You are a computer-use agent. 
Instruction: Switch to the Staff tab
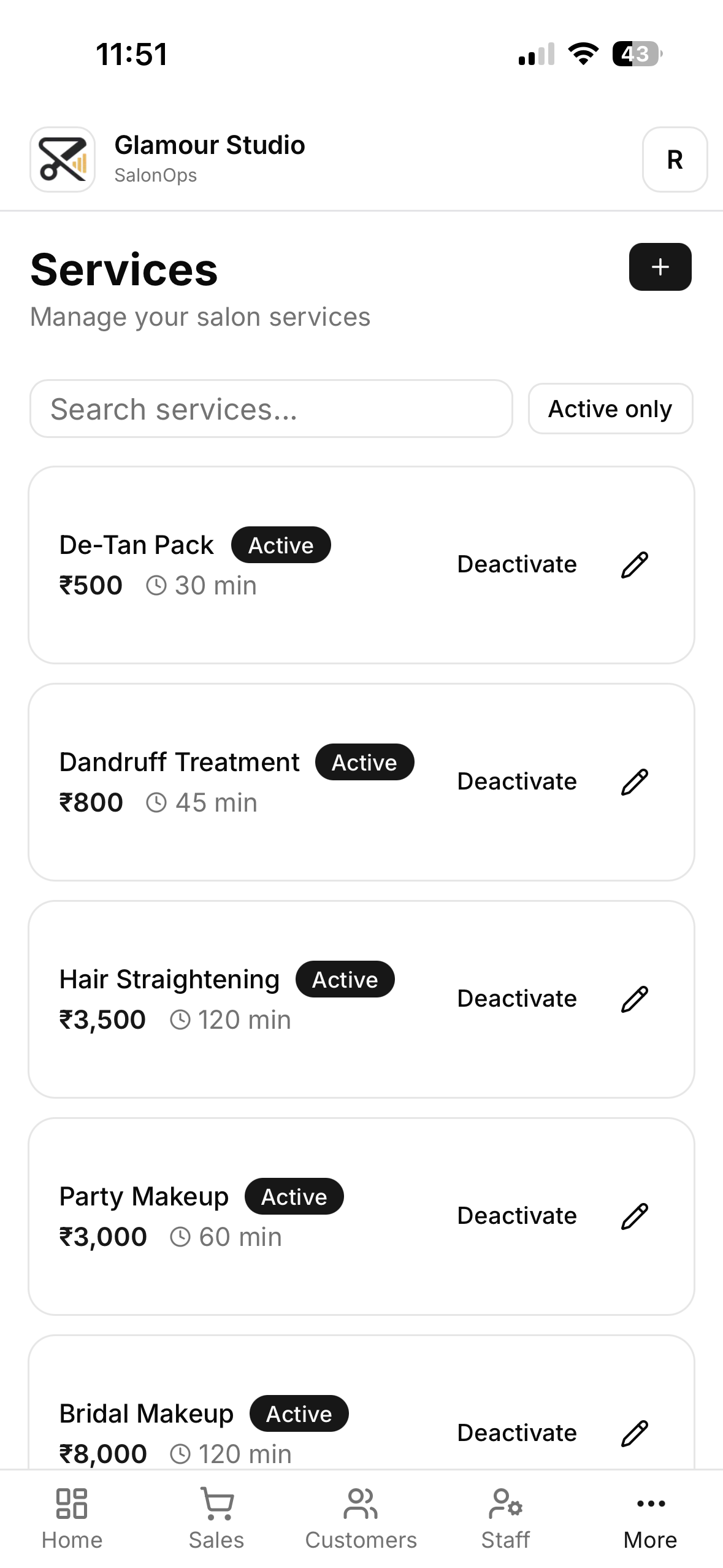point(505,1518)
